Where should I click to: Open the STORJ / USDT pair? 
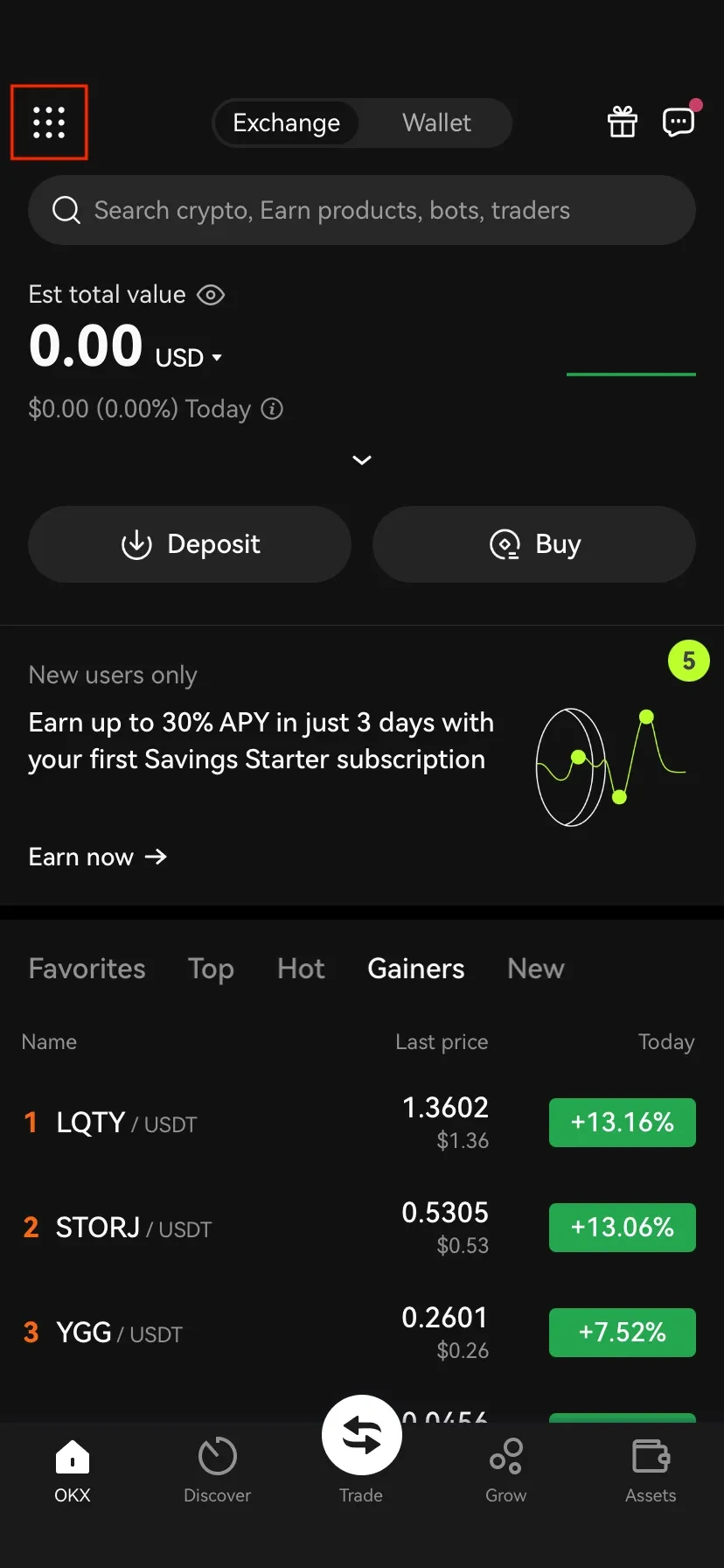pos(133,1228)
